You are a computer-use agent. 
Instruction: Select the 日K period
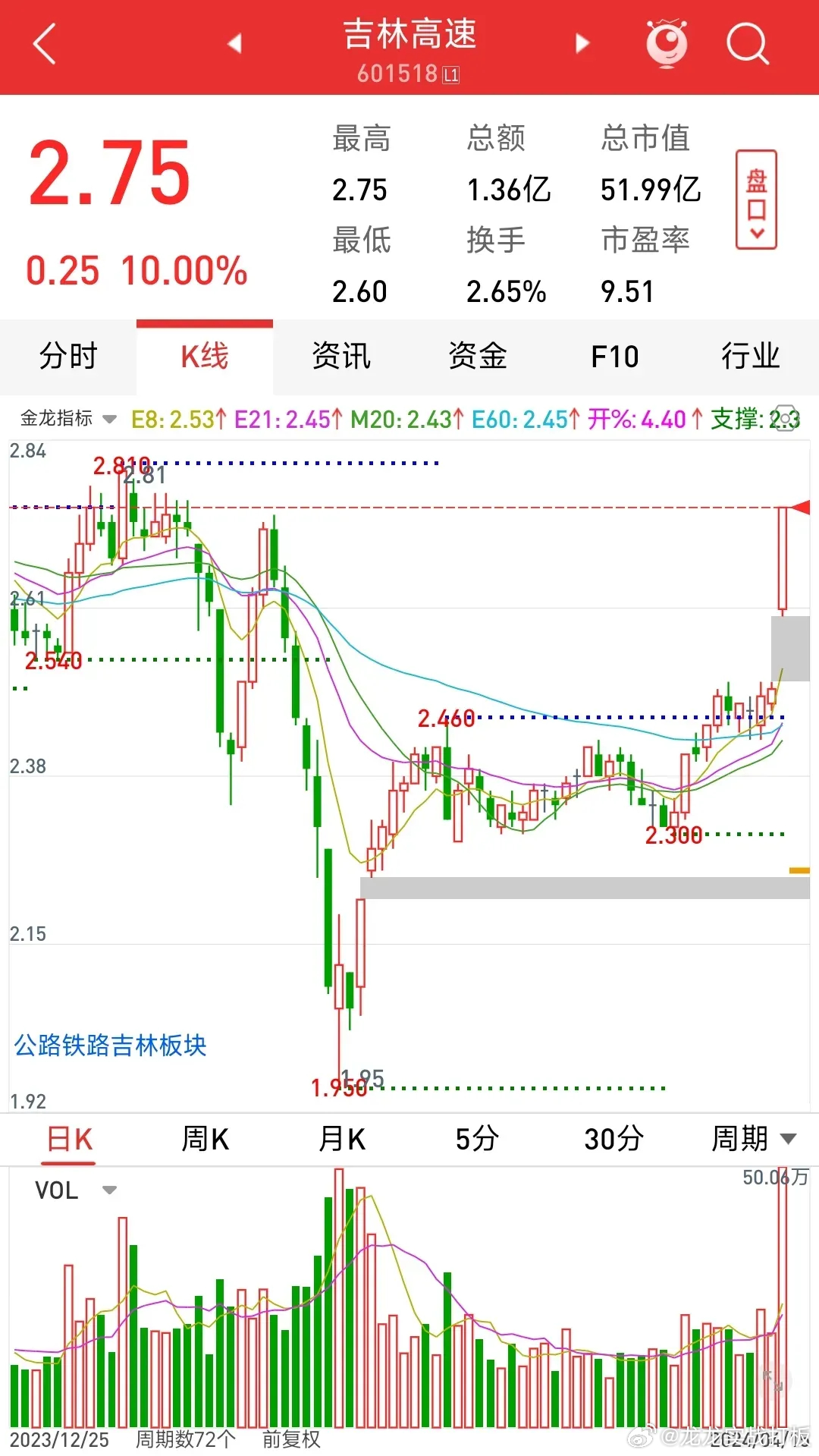tap(69, 1140)
